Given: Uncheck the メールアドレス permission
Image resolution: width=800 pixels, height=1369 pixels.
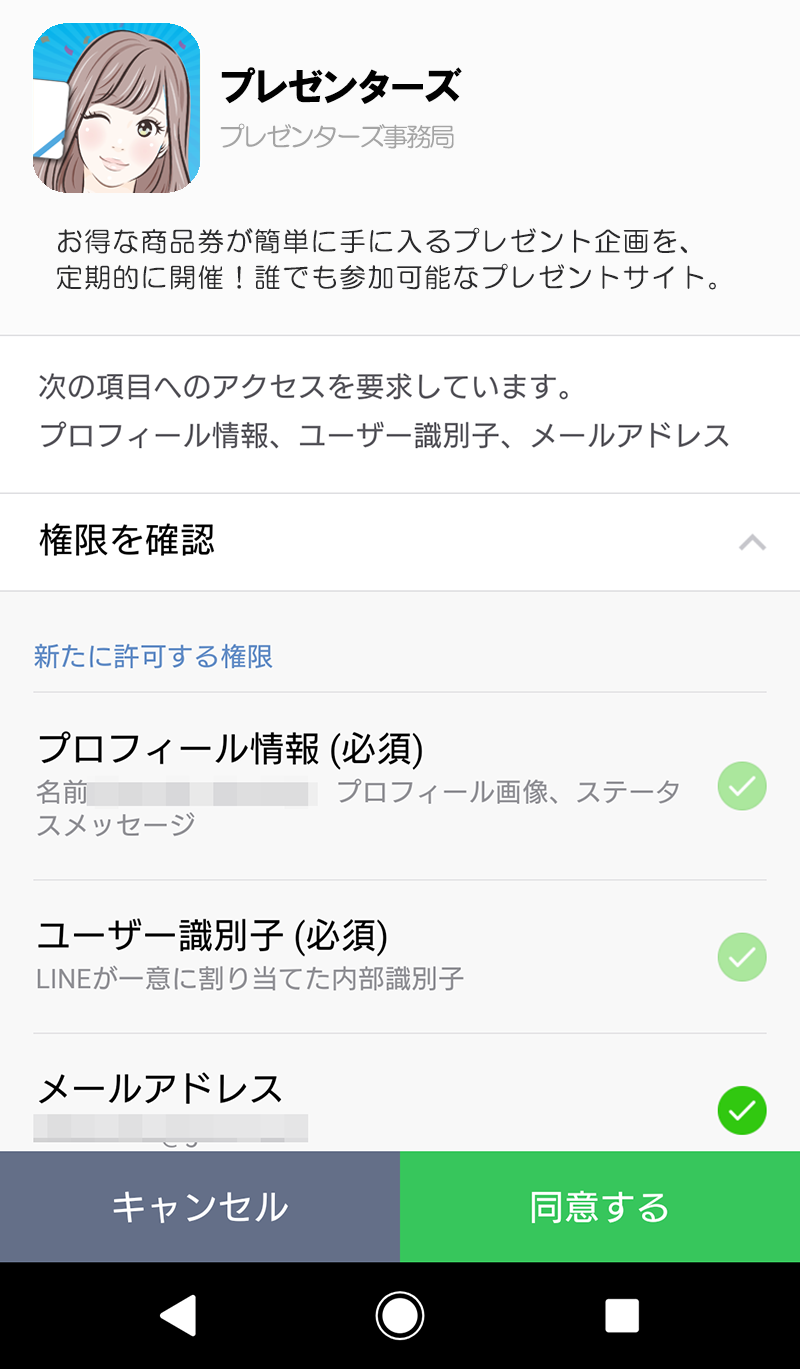Looking at the screenshot, I should (x=742, y=1110).
